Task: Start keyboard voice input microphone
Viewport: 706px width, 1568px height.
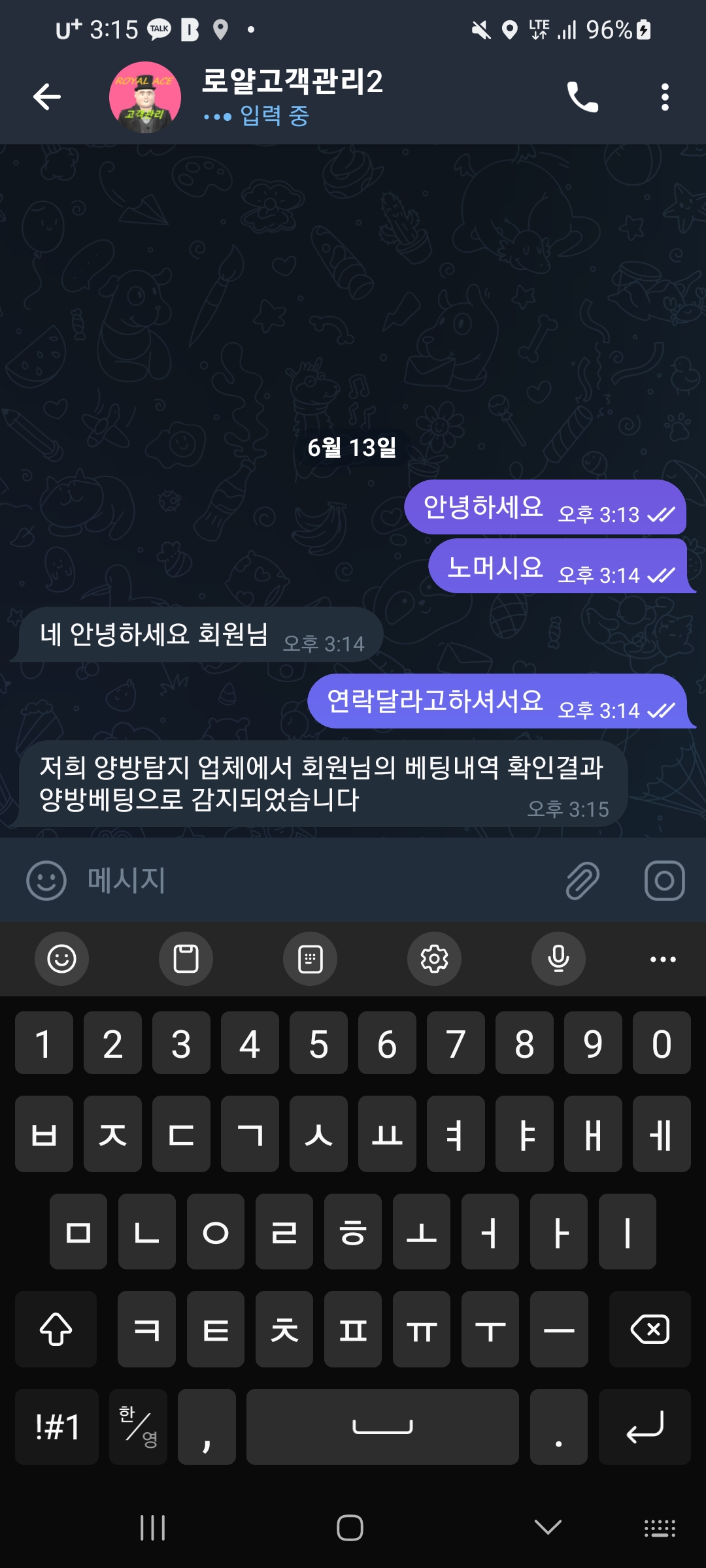Action: coord(558,959)
